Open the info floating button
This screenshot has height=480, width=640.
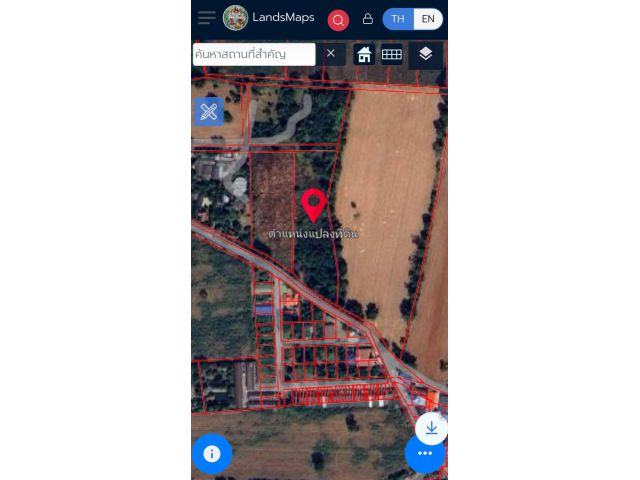tap(212, 454)
